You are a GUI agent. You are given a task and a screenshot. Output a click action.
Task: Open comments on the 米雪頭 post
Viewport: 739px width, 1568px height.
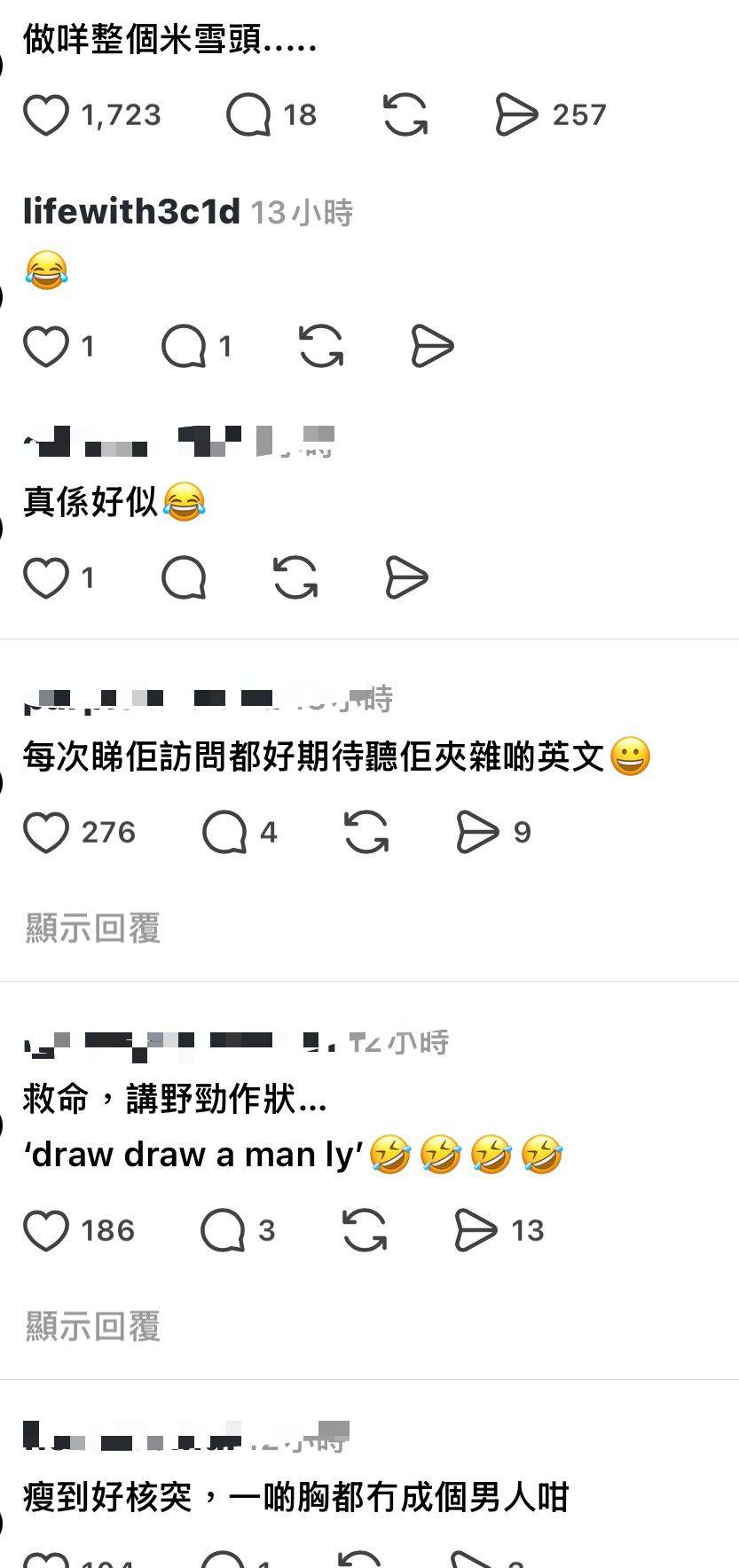[x=248, y=115]
